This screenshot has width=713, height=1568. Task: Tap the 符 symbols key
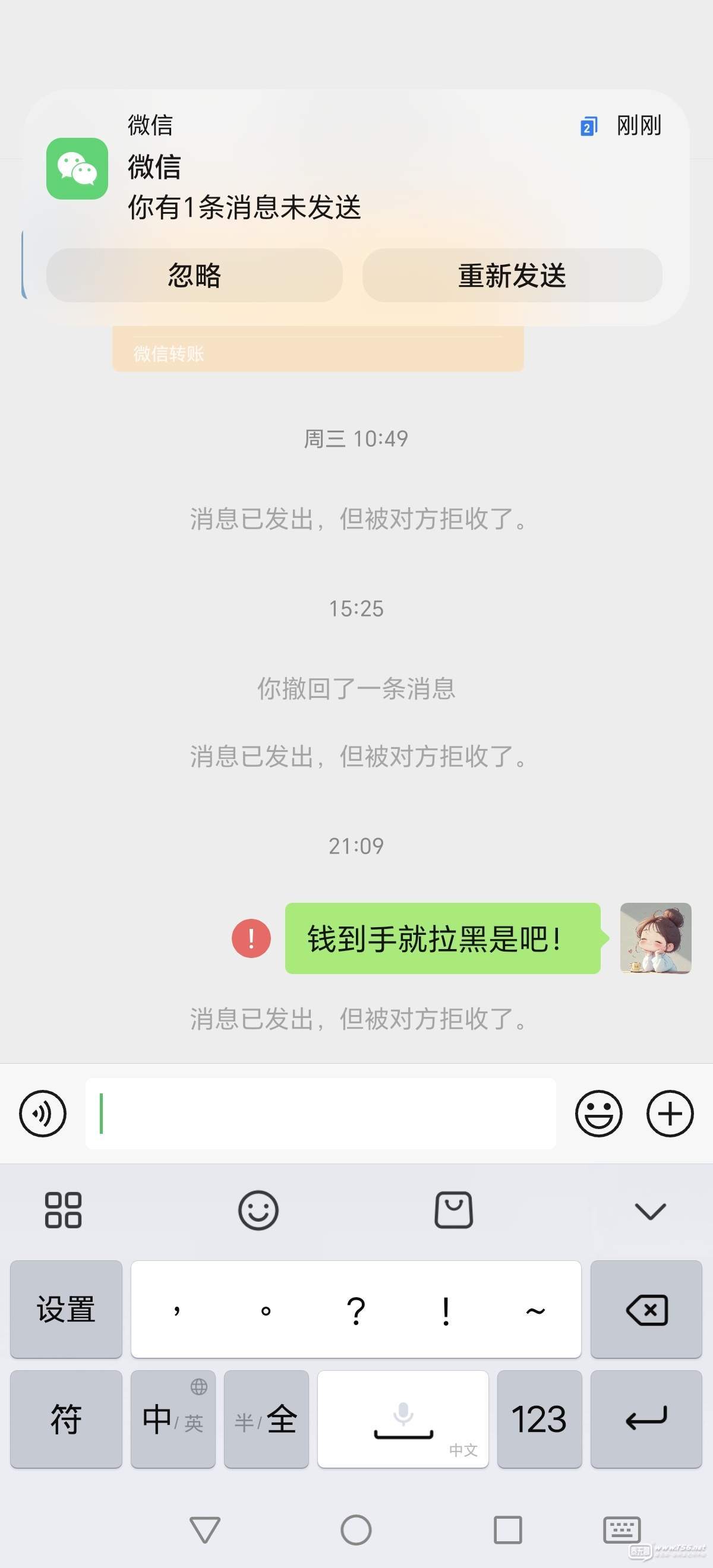pyautogui.click(x=66, y=1419)
